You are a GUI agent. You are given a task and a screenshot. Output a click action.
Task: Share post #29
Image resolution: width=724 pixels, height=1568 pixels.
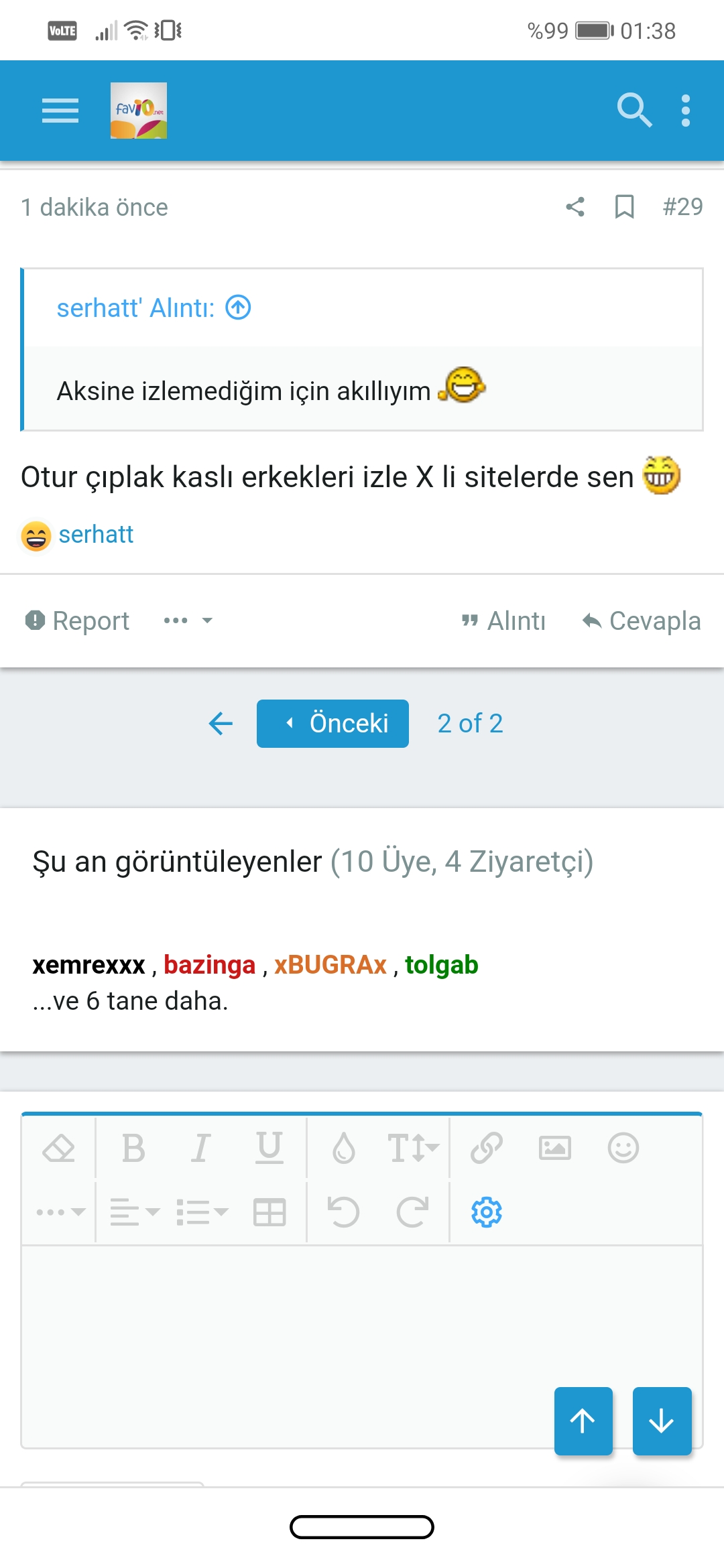pyautogui.click(x=575, y=207)
